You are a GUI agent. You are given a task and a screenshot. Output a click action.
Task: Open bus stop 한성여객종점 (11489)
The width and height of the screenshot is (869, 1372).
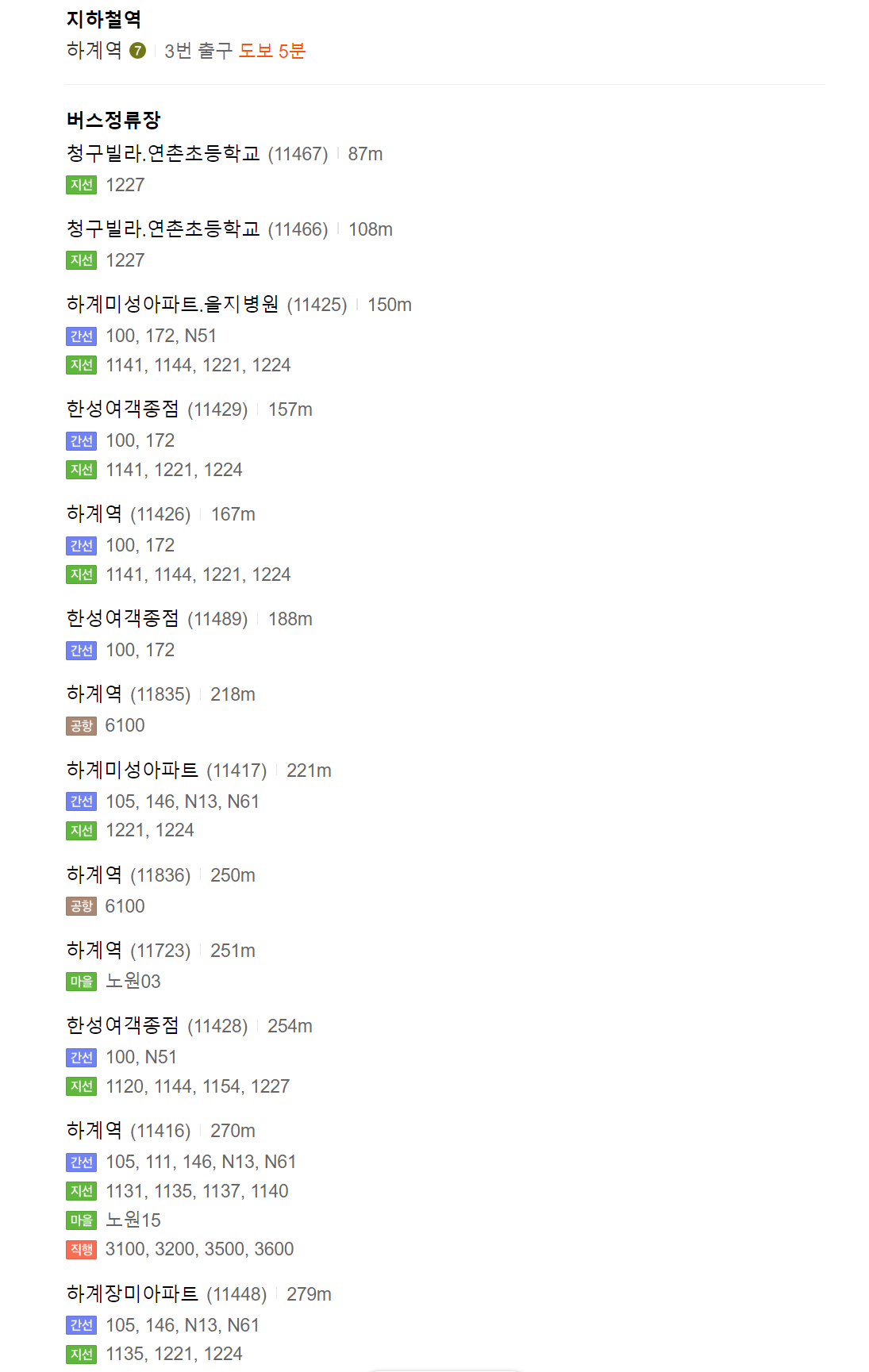pos(123,618)
